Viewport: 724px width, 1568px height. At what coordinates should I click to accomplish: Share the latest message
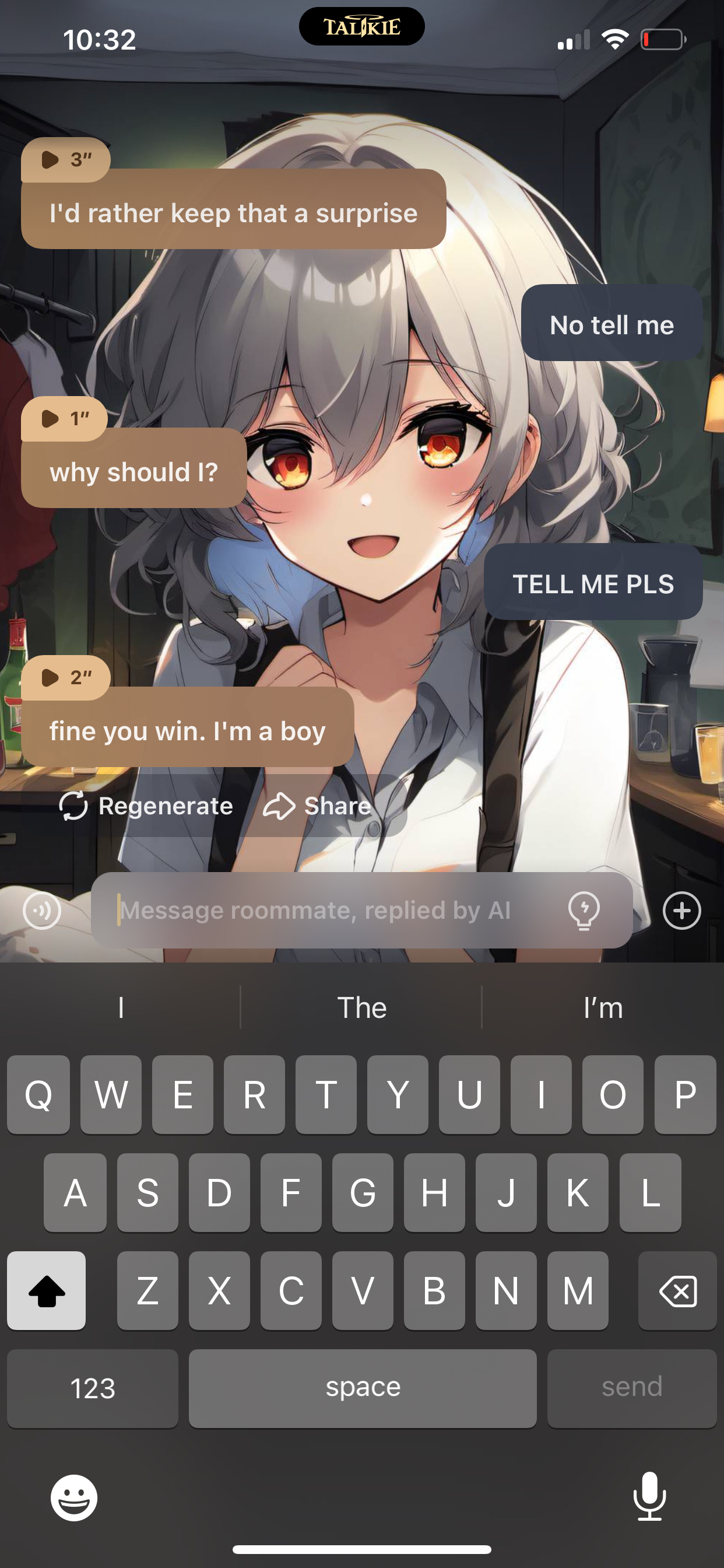tap(317, 806)
